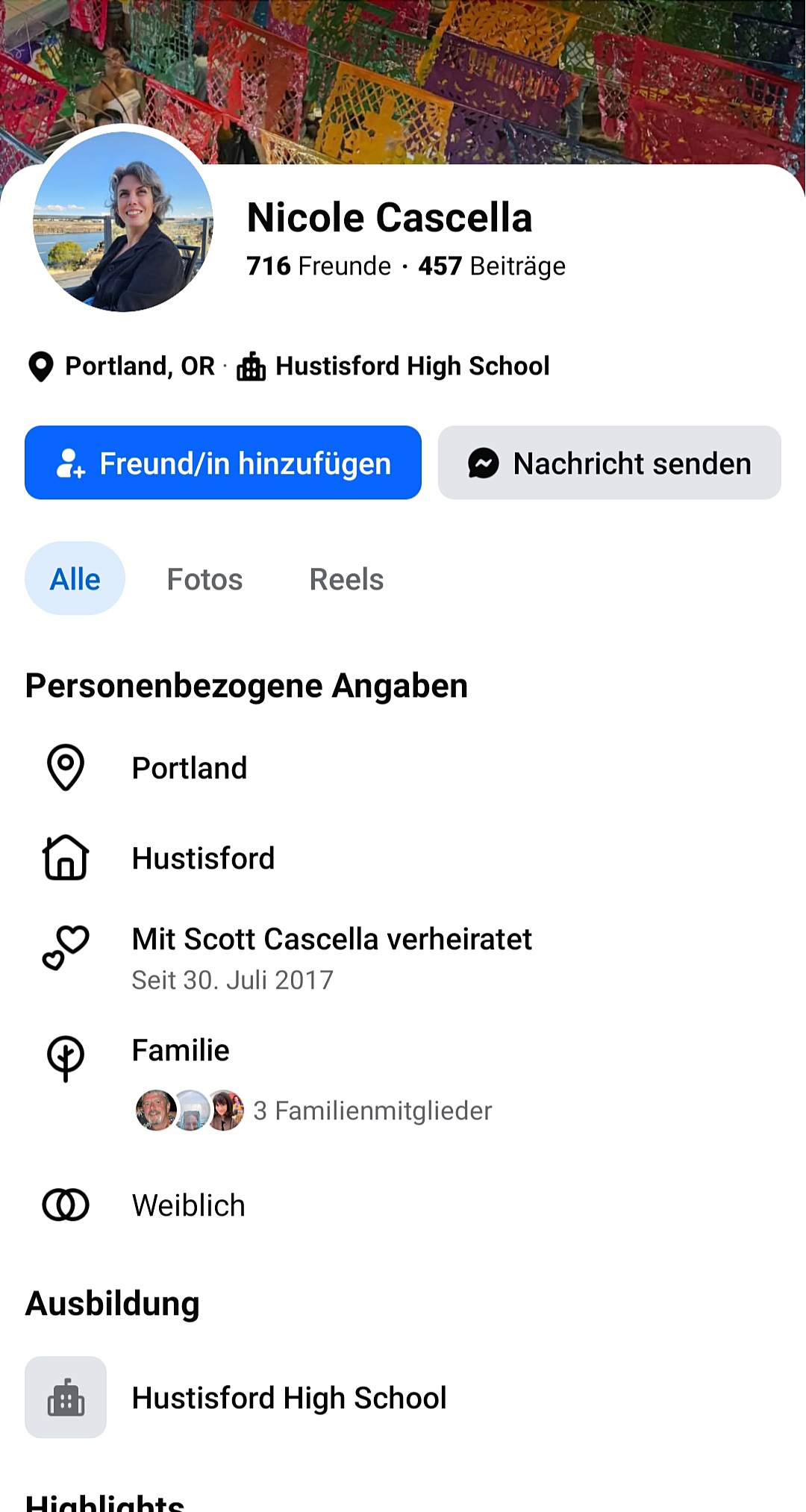The height and width of the screenshot is (1512, 806).
Task: Open Mit Scott Cascella verheiratet entry
Action: 403,958
